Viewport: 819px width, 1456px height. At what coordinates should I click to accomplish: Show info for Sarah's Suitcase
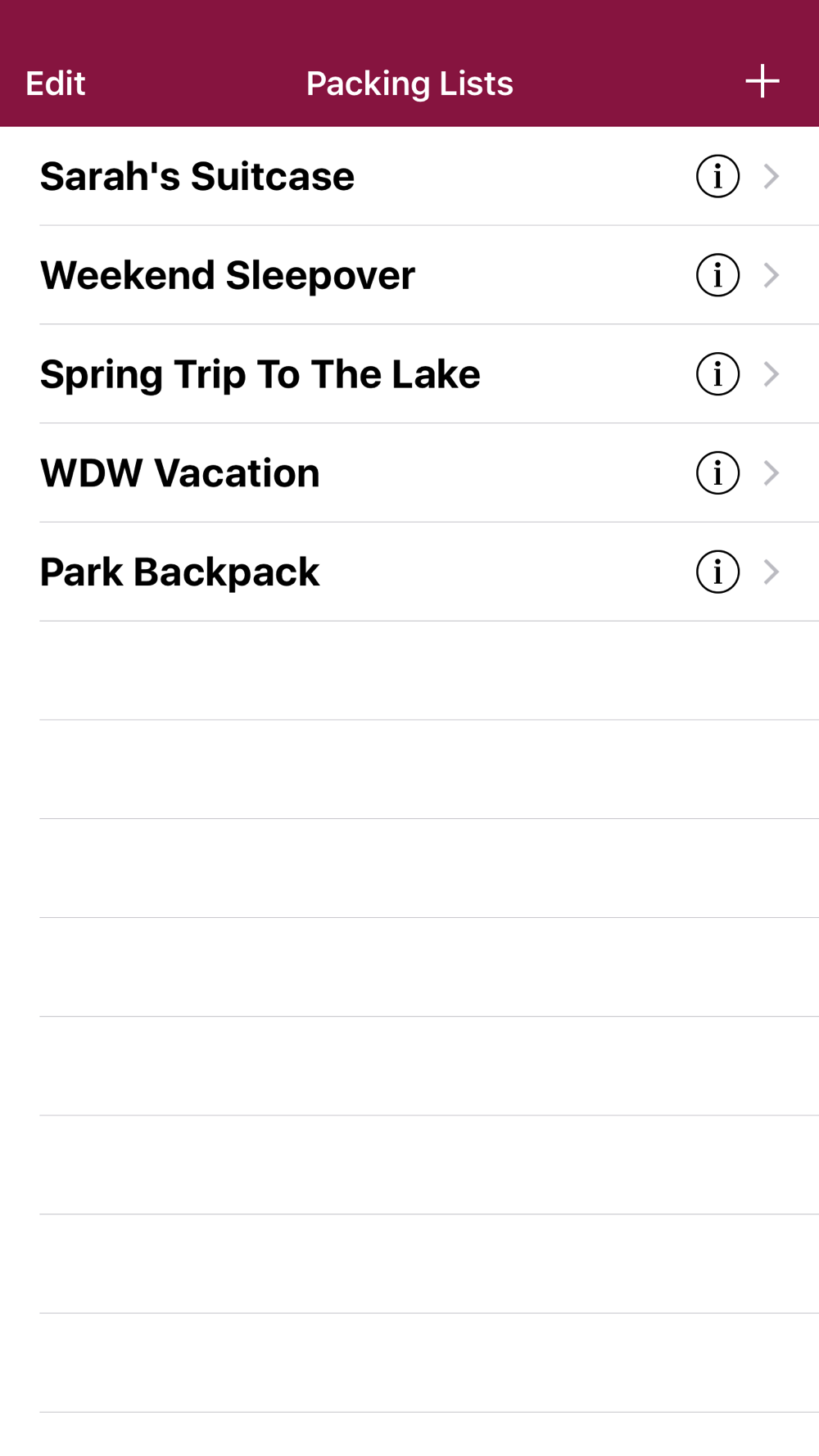[x=717, y=176]
